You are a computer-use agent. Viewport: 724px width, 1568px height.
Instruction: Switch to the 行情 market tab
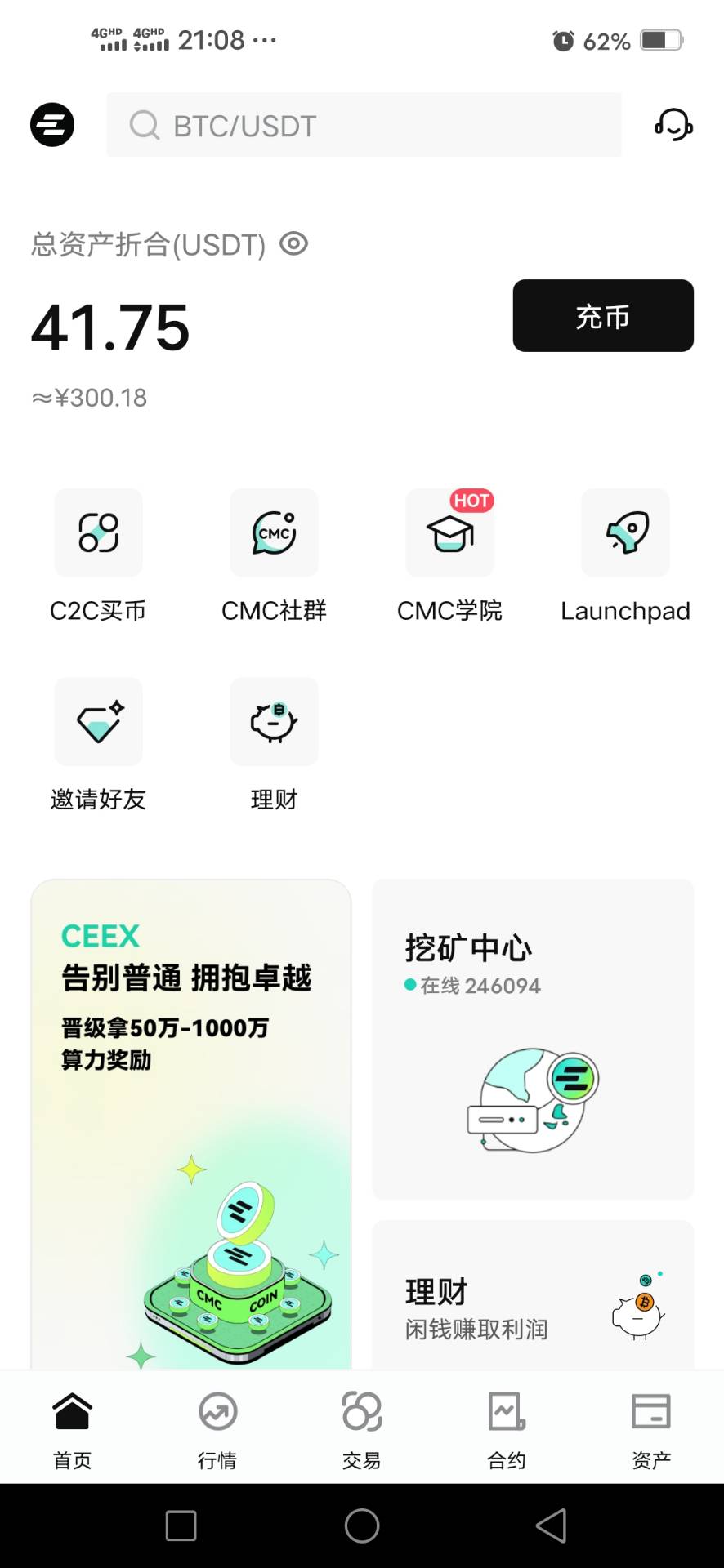click(217, 1429)
